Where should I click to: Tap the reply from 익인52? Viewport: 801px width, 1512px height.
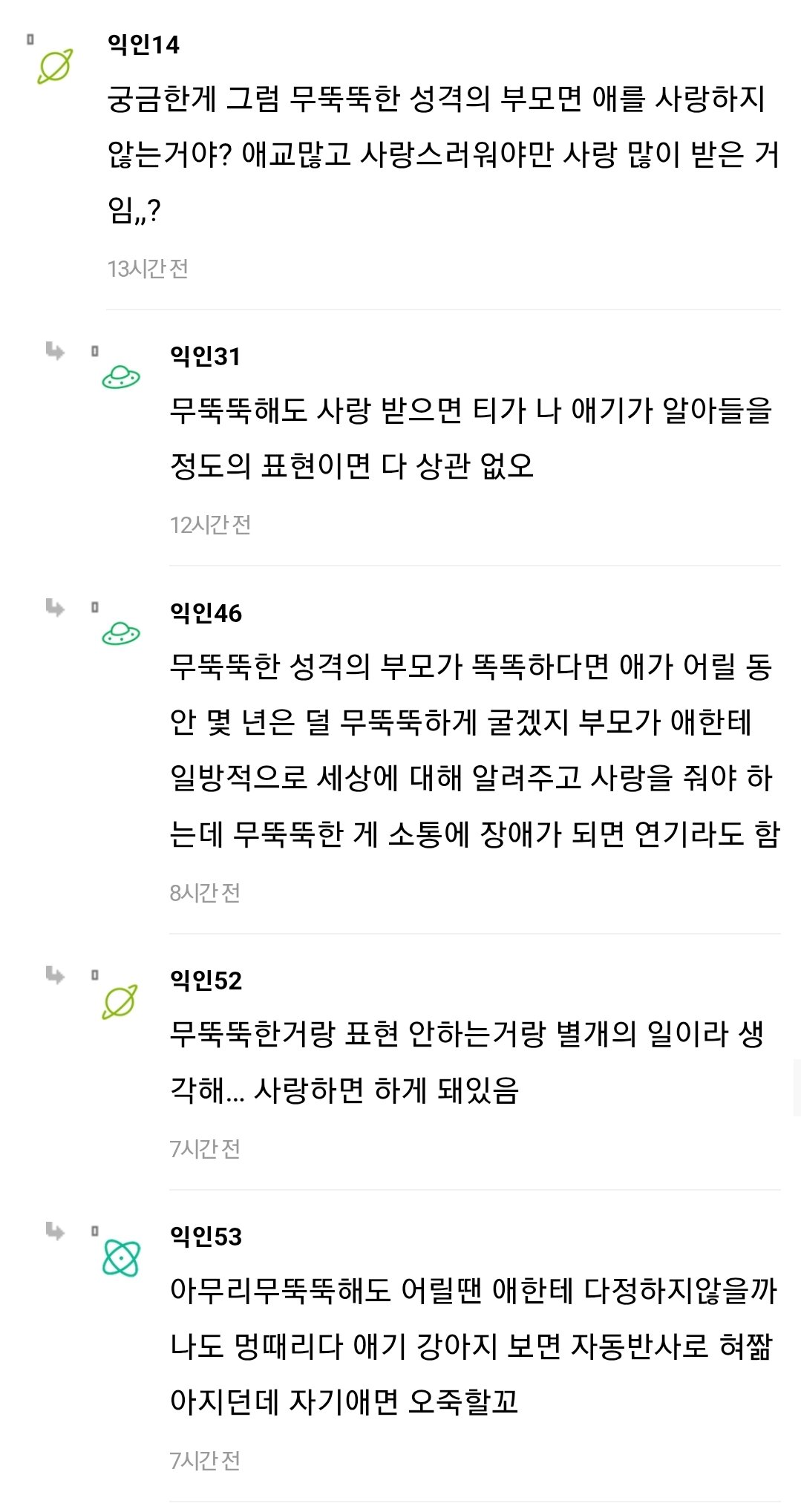[468, 1062]
